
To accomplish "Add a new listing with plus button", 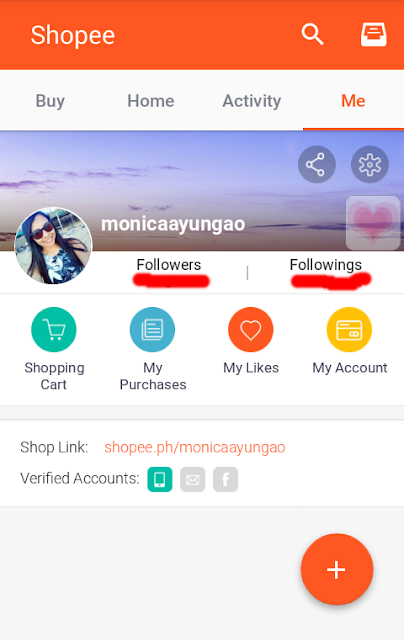I will point(337,569).
